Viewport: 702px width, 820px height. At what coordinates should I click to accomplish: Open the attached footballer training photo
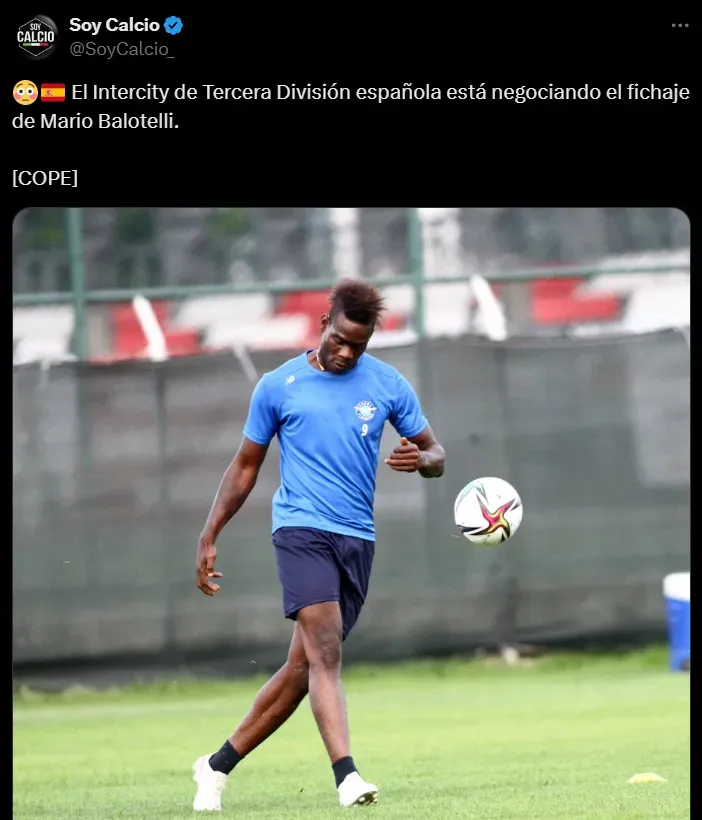351,513
